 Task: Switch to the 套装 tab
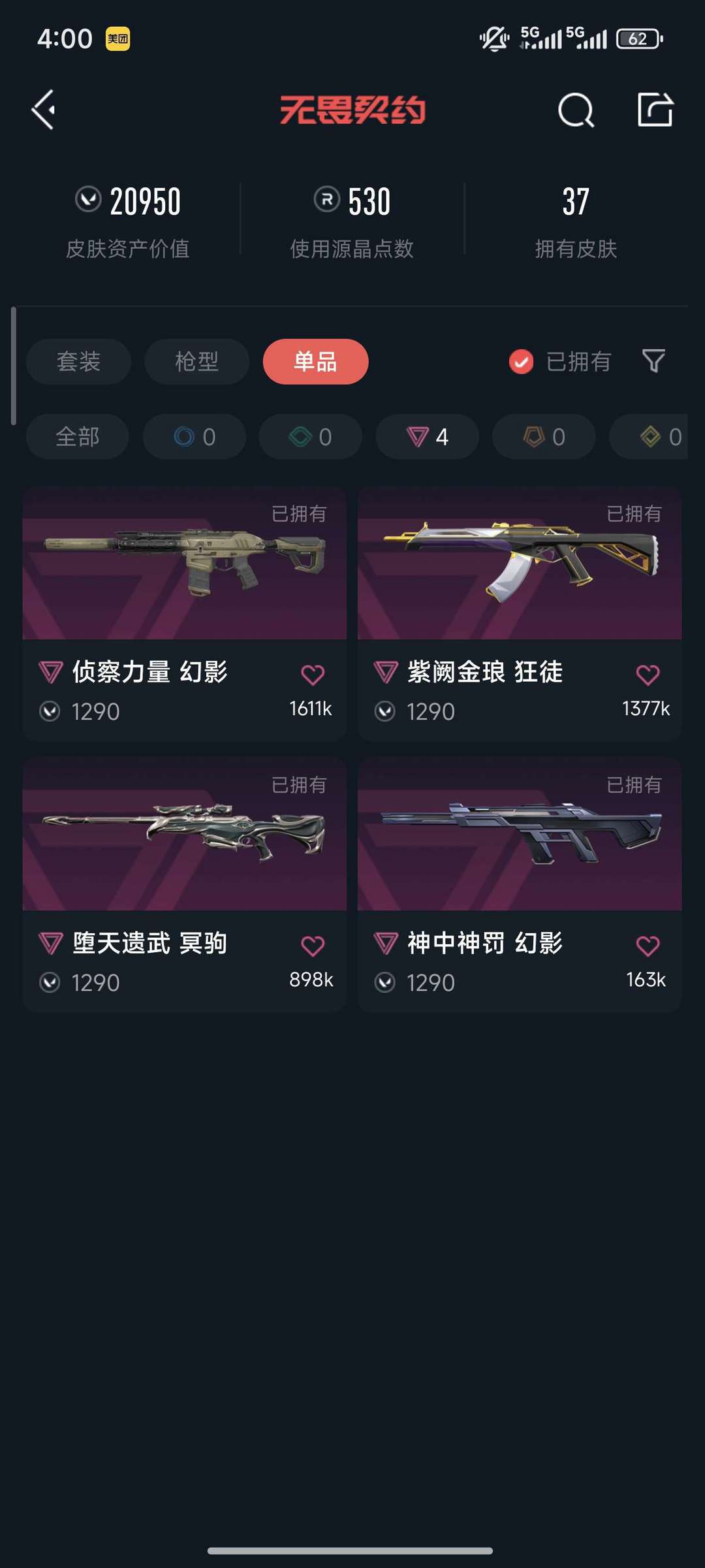tap(78, 361)
